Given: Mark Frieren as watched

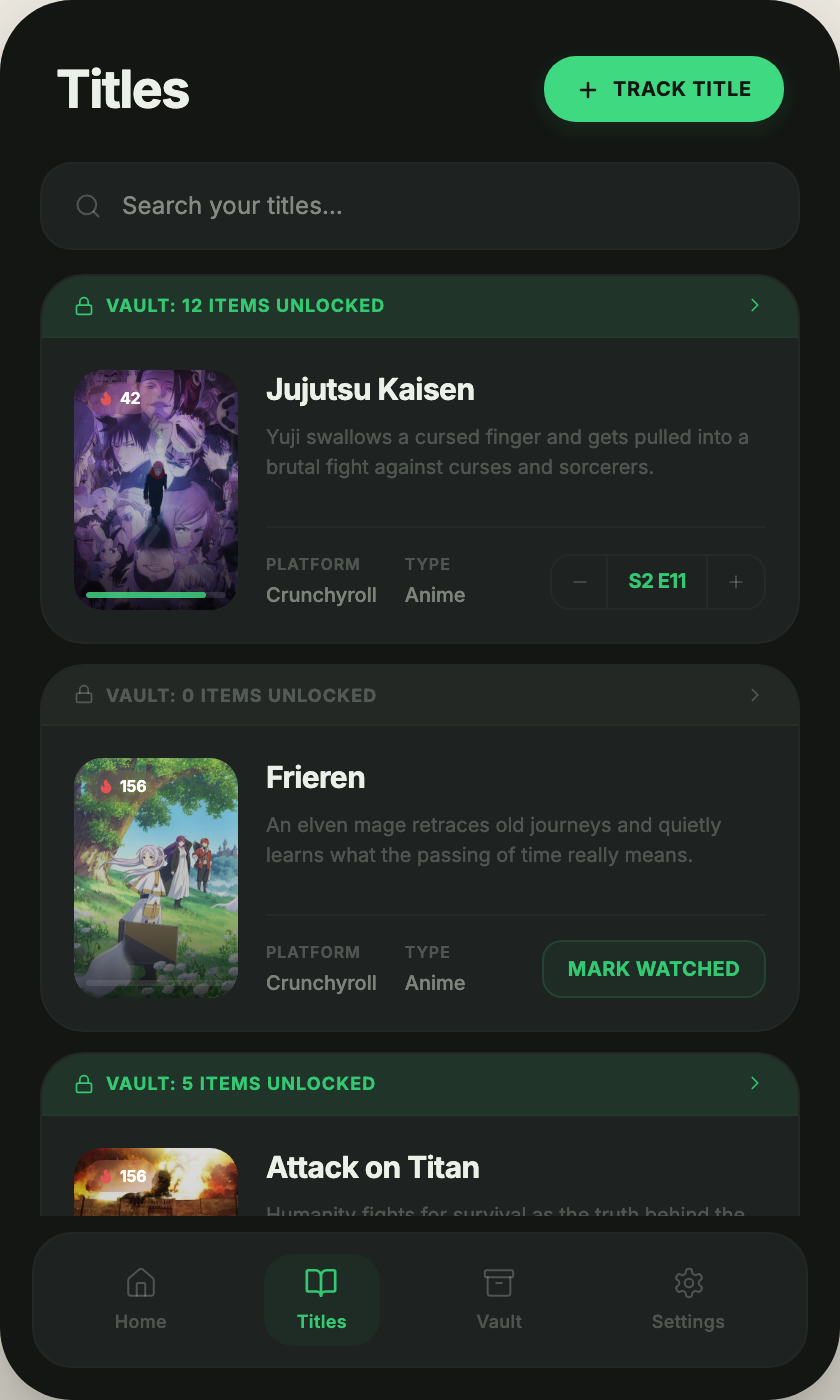Looking at the screenshot, I should pyautogui.click(x=654, y=969).
